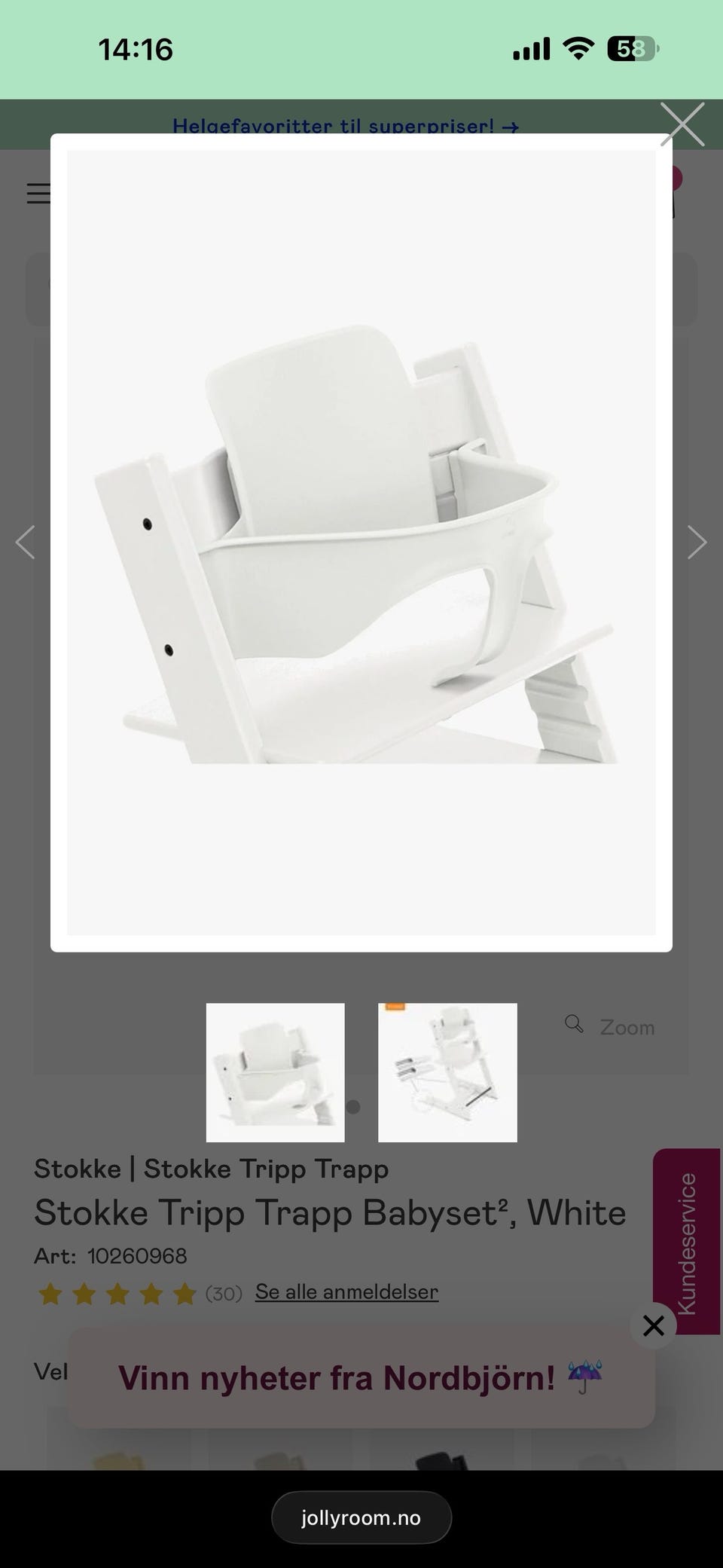Tap the jollyroom.no address pill

[361, 1518]
